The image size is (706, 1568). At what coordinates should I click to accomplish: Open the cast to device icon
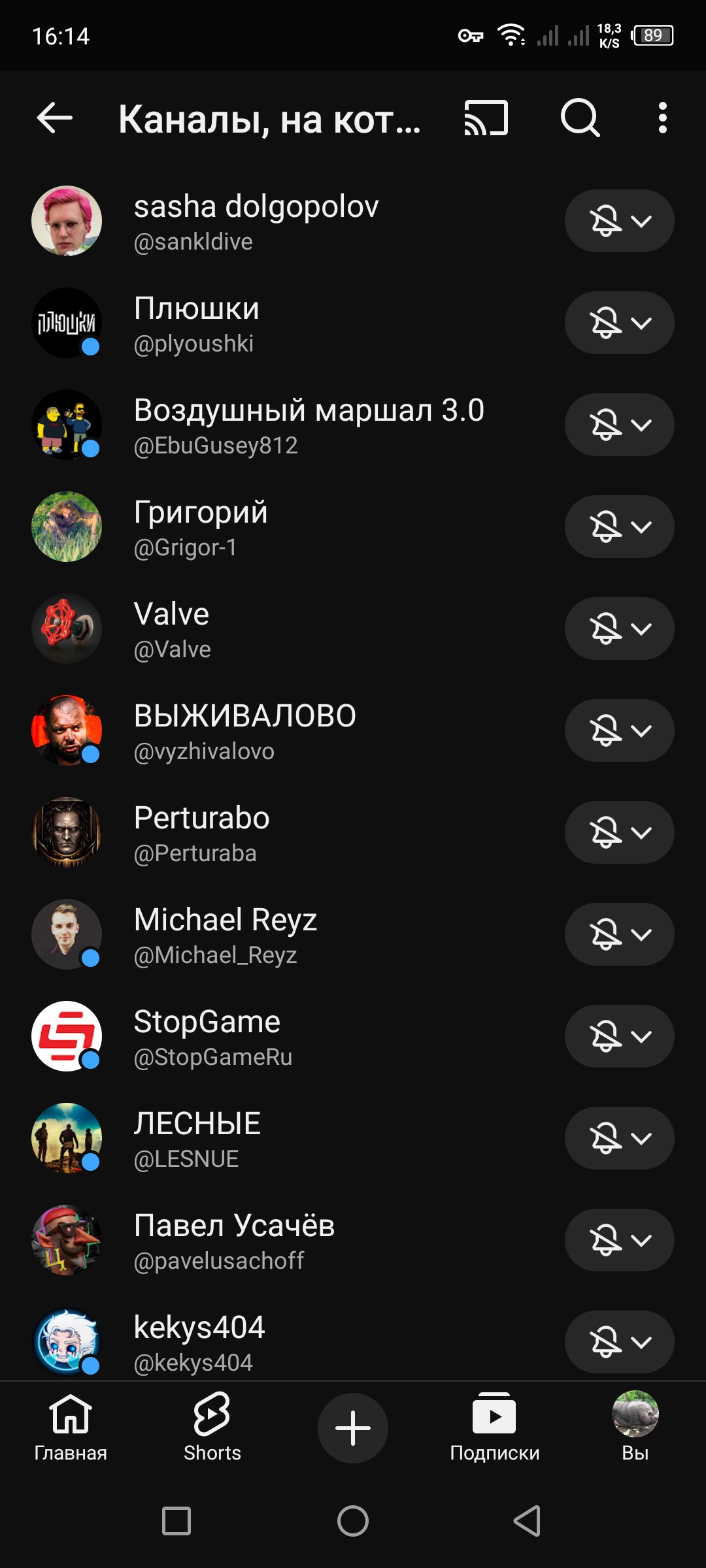click(x=486, y=118)
